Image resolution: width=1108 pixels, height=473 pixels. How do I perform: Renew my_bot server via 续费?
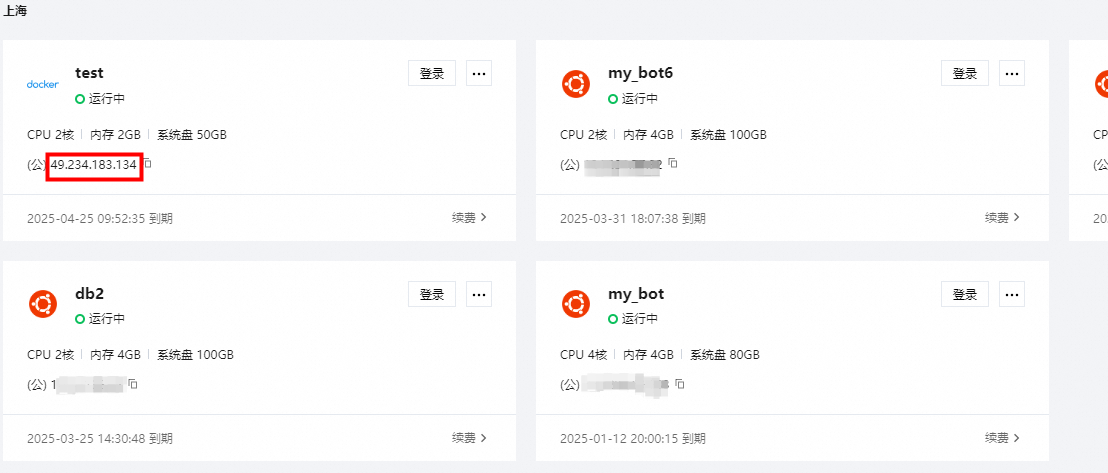[1002, 438]
